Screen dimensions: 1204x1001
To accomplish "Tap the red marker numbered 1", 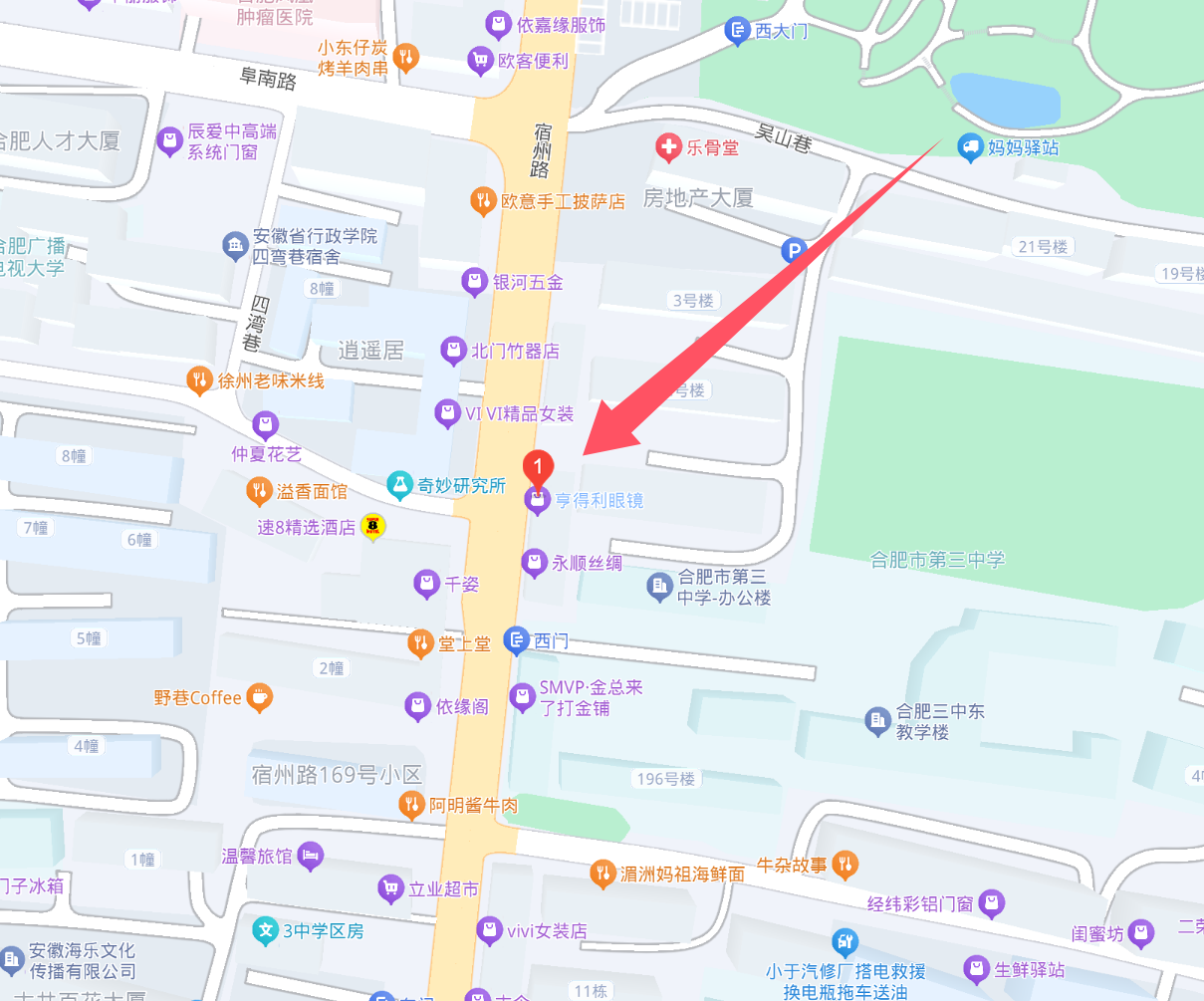I will pyautogui.click(x=538, y=467).
